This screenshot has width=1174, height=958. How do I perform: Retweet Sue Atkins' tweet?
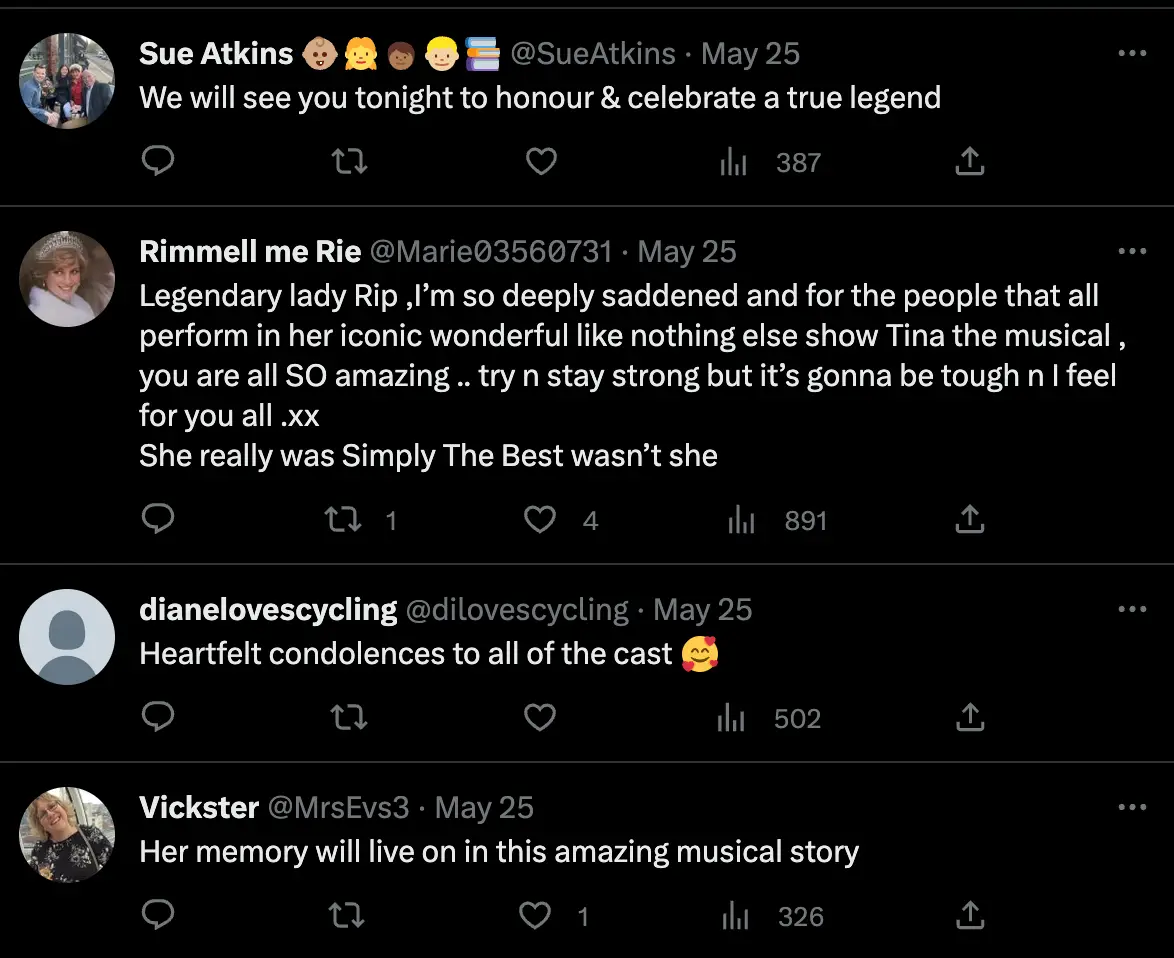tap(349, 161)
